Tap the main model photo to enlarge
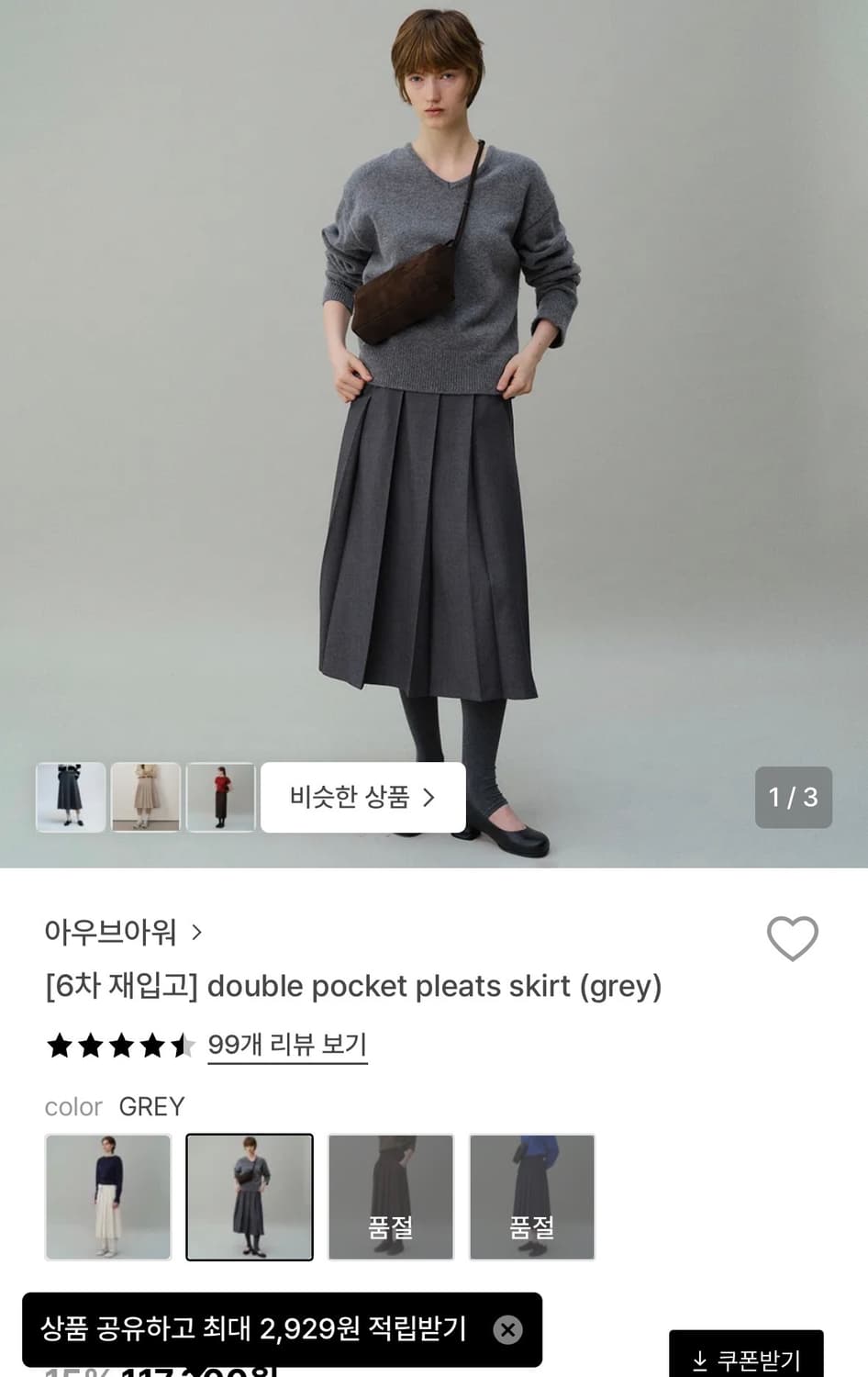 click(x=434, y=413)
